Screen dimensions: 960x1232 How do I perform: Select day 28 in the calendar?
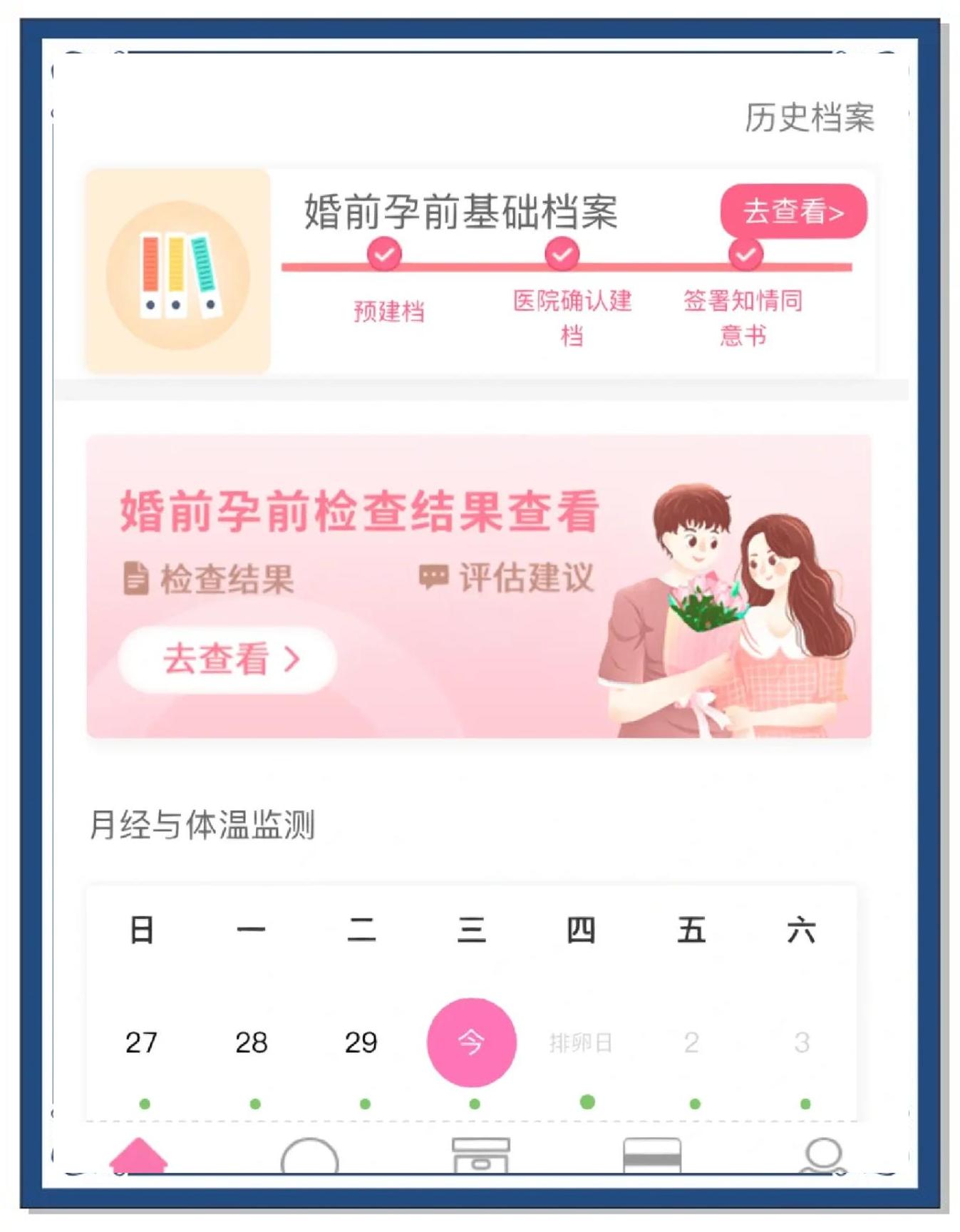tap(252, 1043)
